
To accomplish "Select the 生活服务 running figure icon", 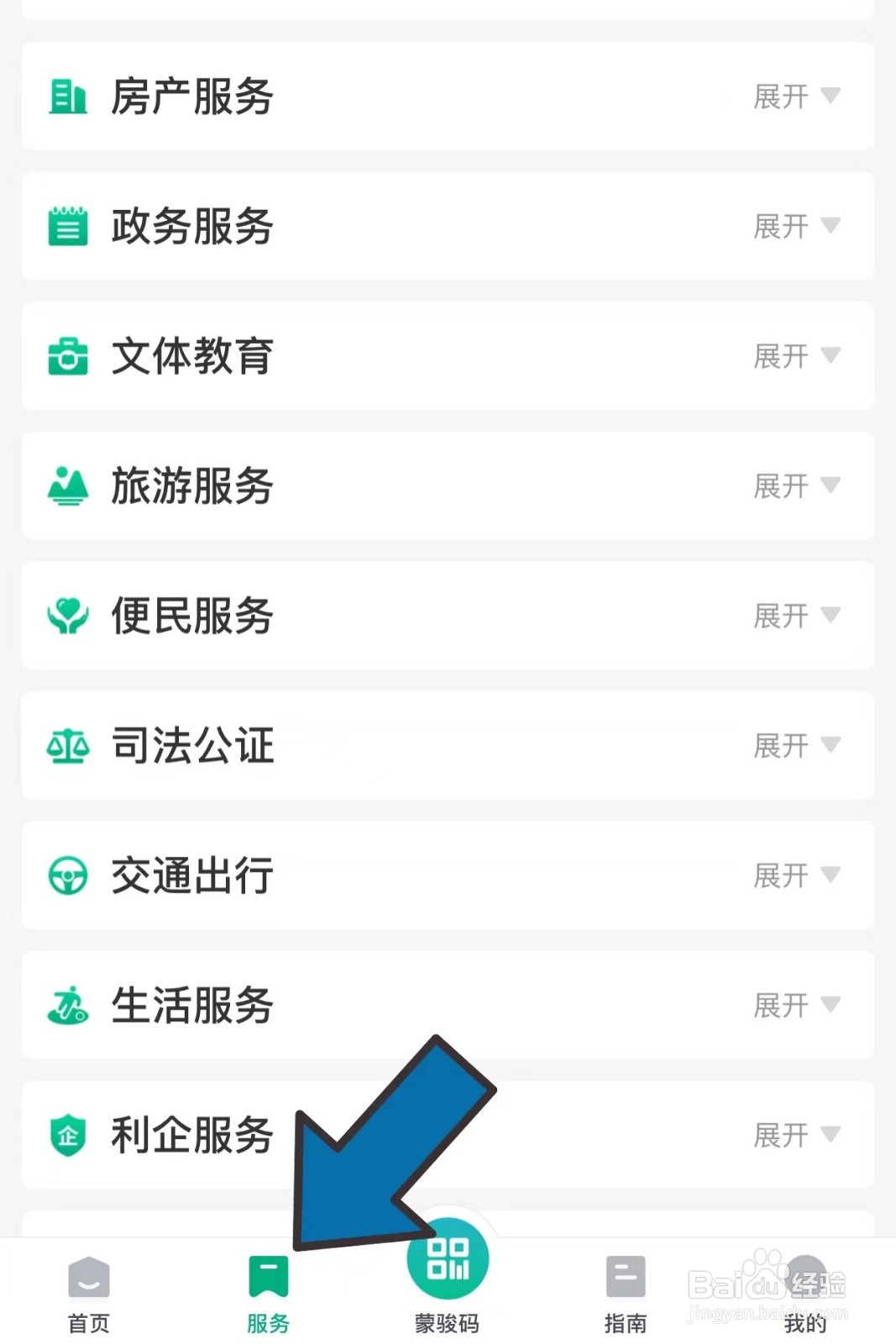I will [x=67, y=1005].
